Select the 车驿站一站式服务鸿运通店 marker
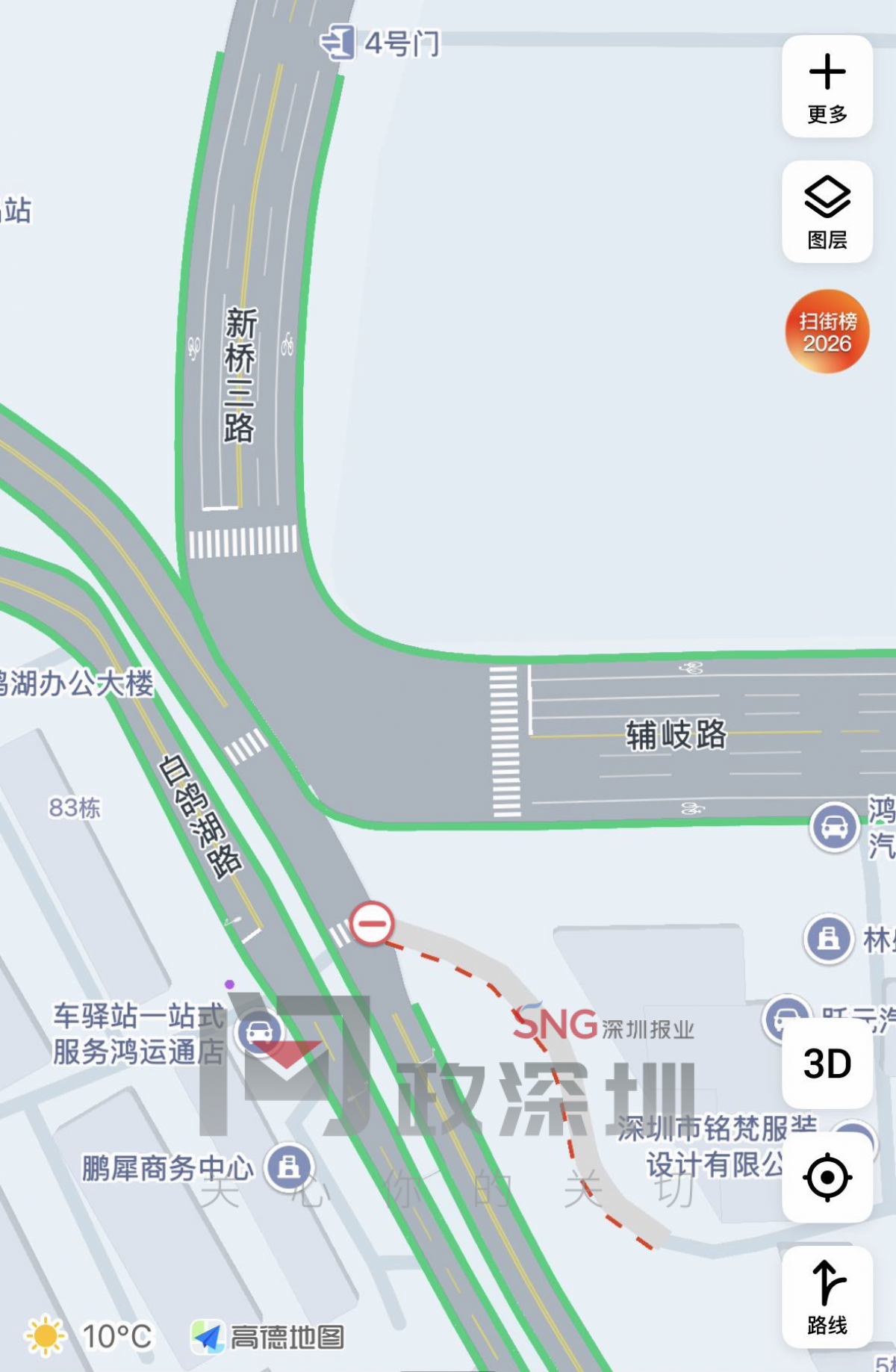This screenshot has height=1372, width=896. pos(259,1032)
